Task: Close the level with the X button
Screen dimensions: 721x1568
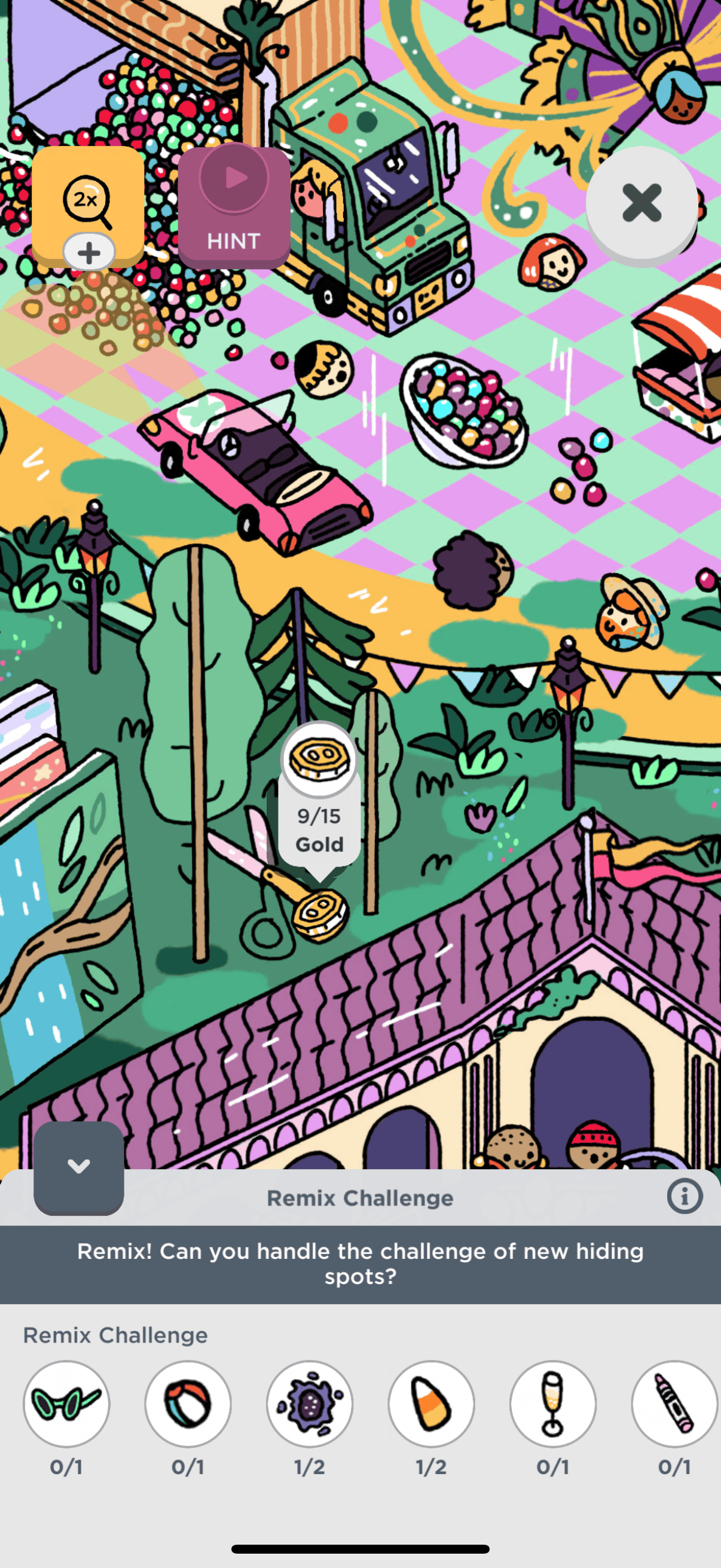Action: click(641, 203)
